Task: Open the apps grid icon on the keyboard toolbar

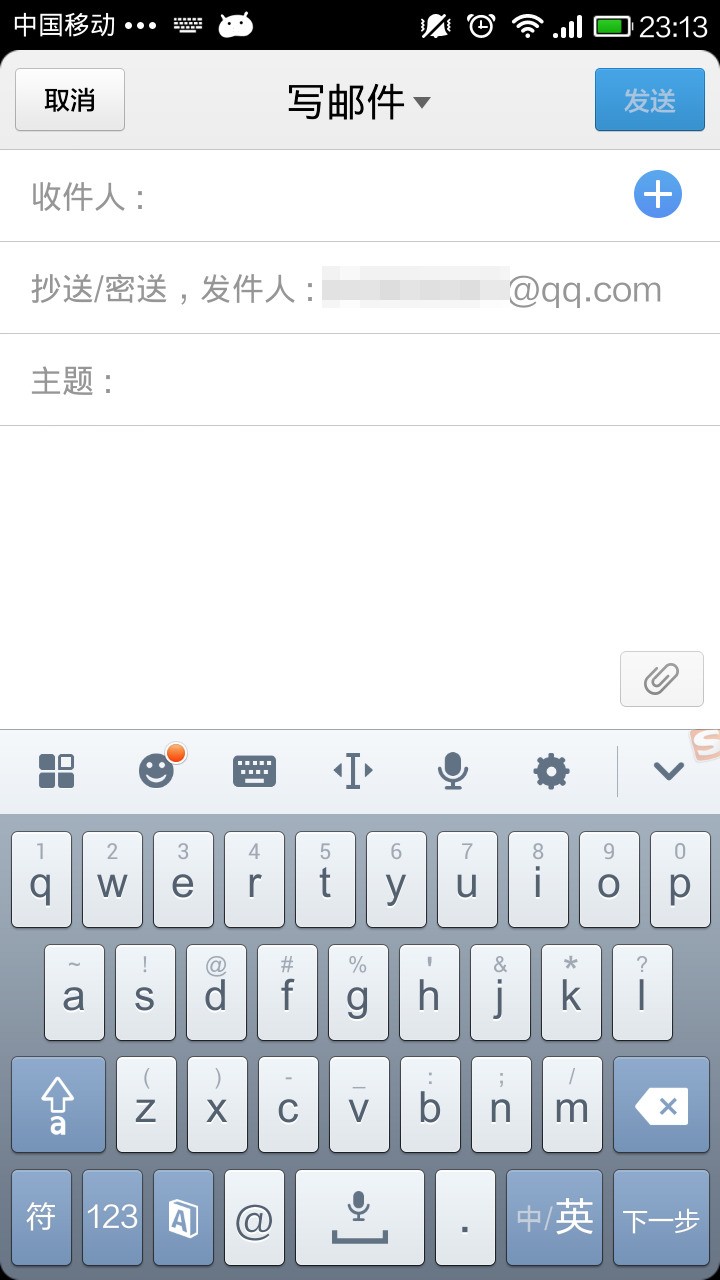Action: pos(55,770)
